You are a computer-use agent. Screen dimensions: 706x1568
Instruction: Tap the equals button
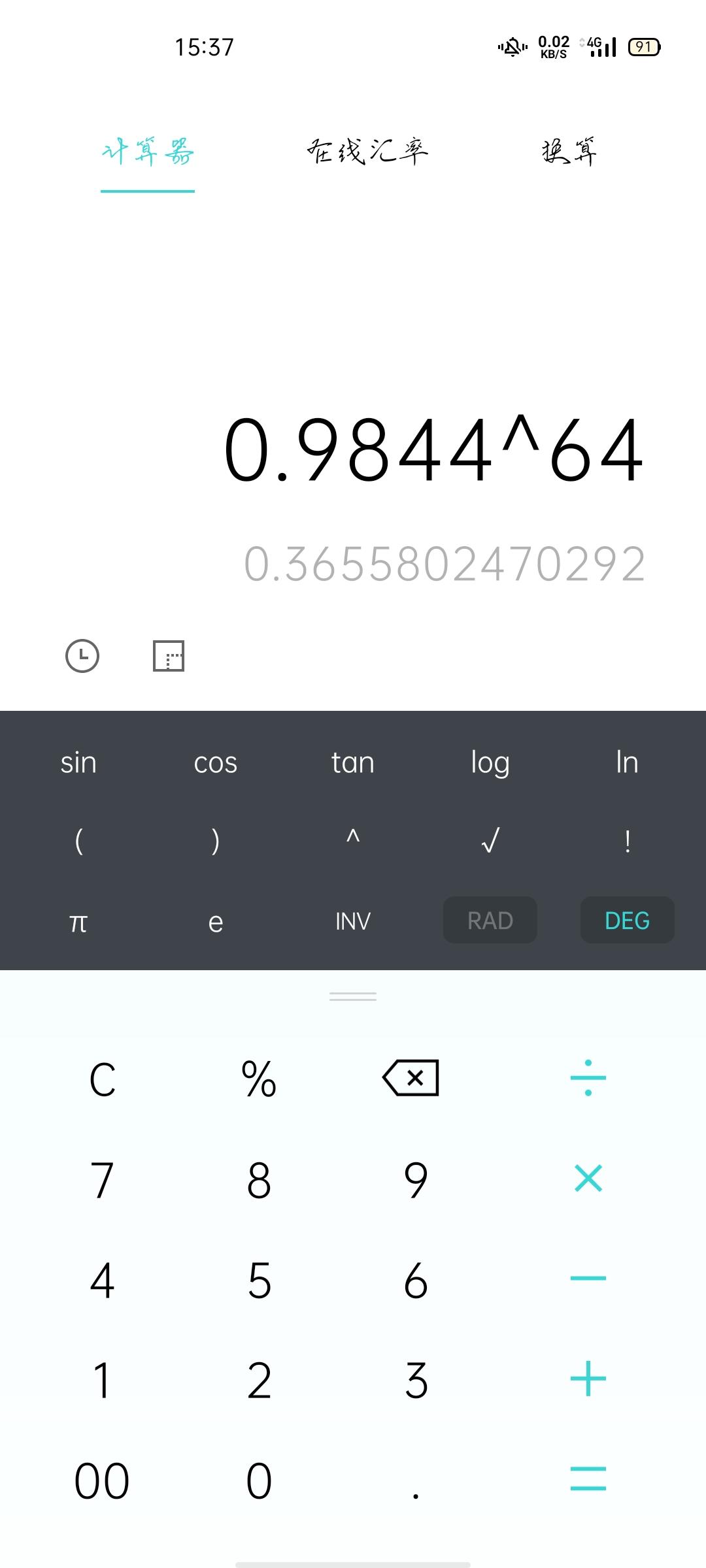(x=588, y=1478)
